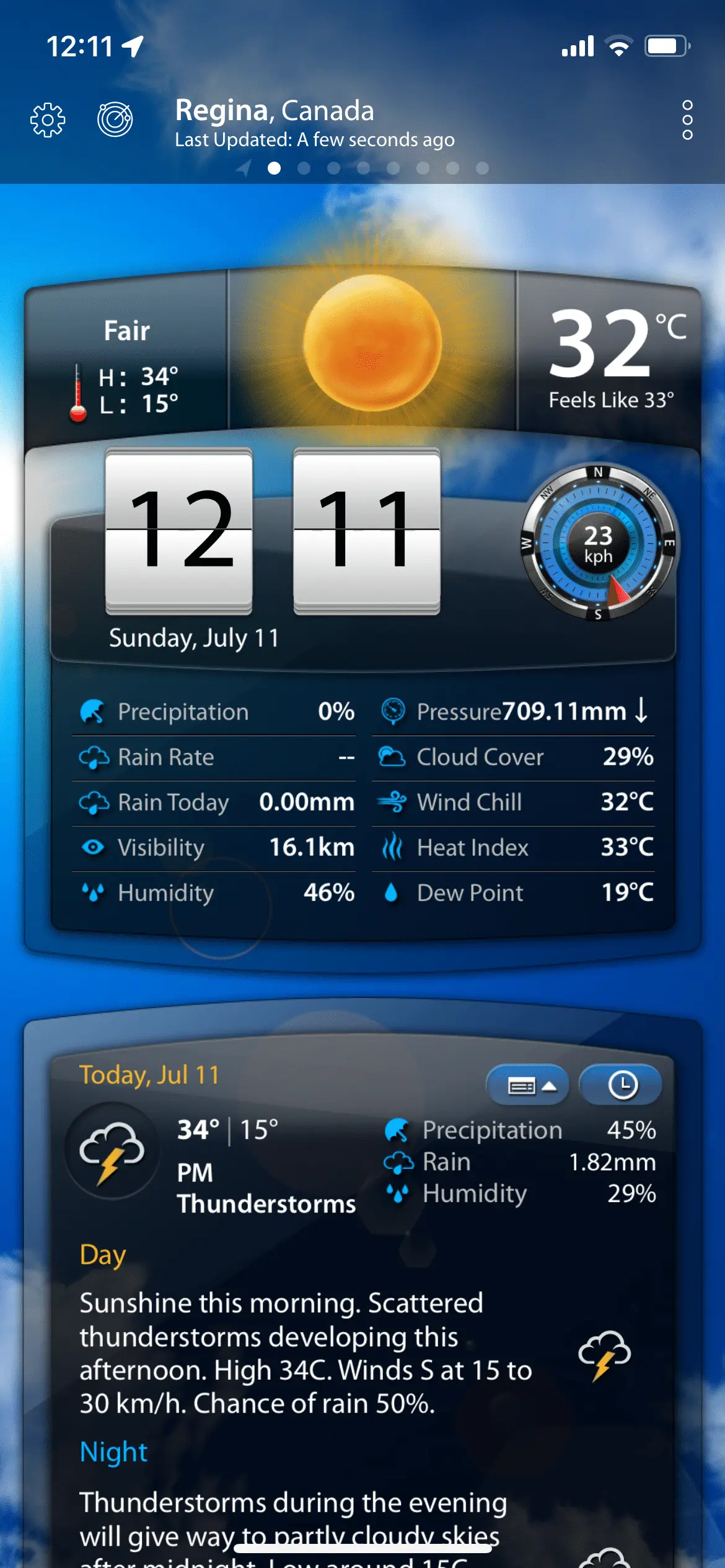Open the settings gear
This screenshot has height=1568, width=725.
pos(48,119)
